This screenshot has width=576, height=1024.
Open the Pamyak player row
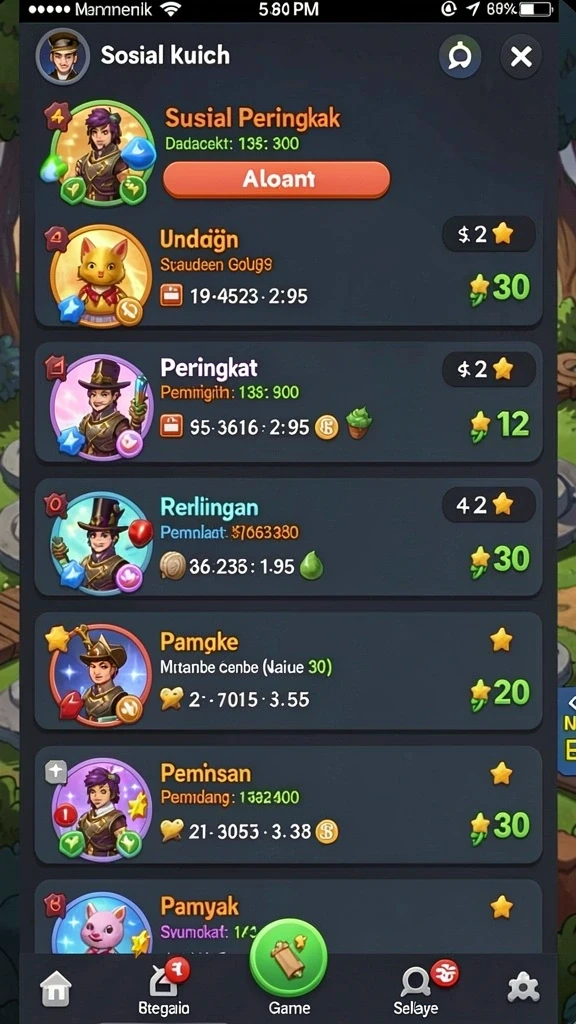click(288, 916)
